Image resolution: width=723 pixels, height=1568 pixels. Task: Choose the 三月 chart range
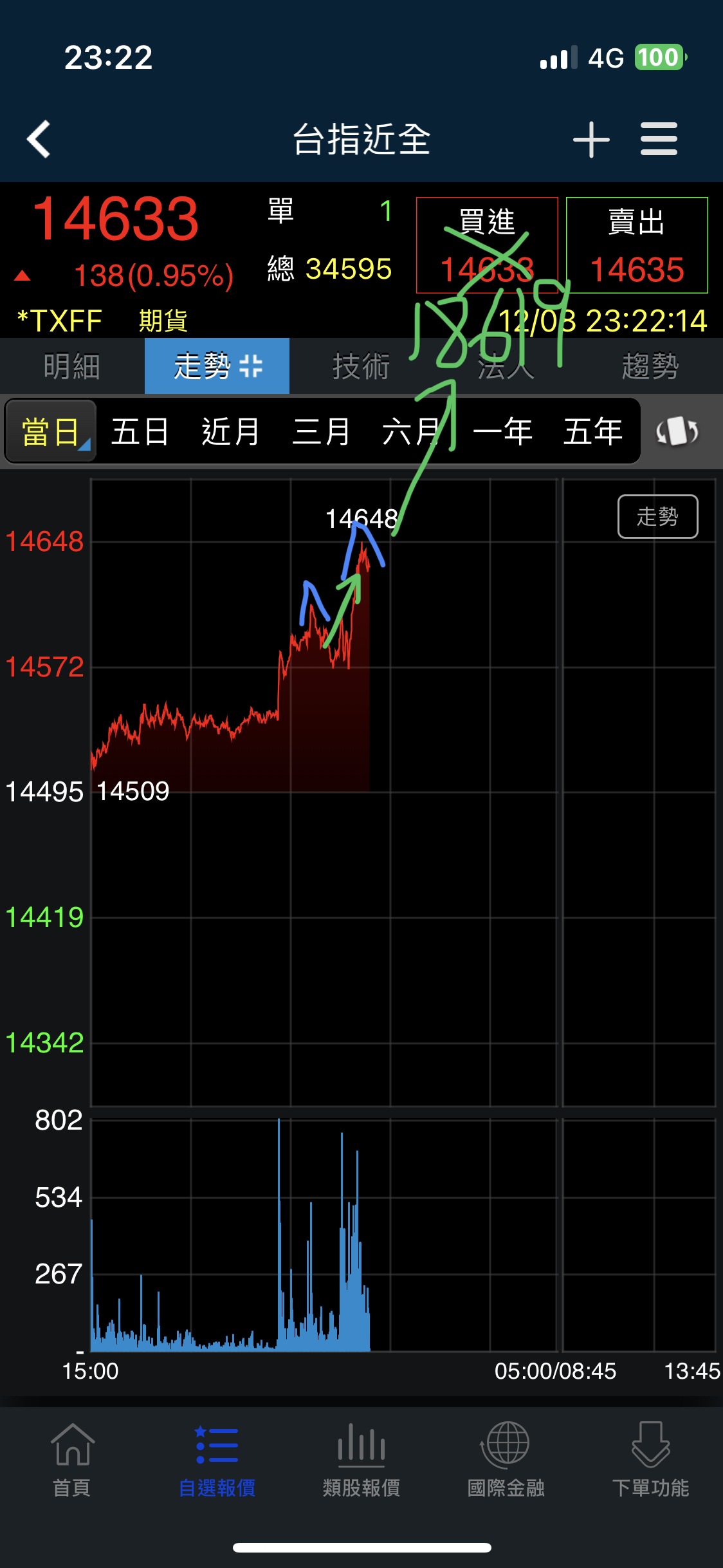(x=321, y=431)
